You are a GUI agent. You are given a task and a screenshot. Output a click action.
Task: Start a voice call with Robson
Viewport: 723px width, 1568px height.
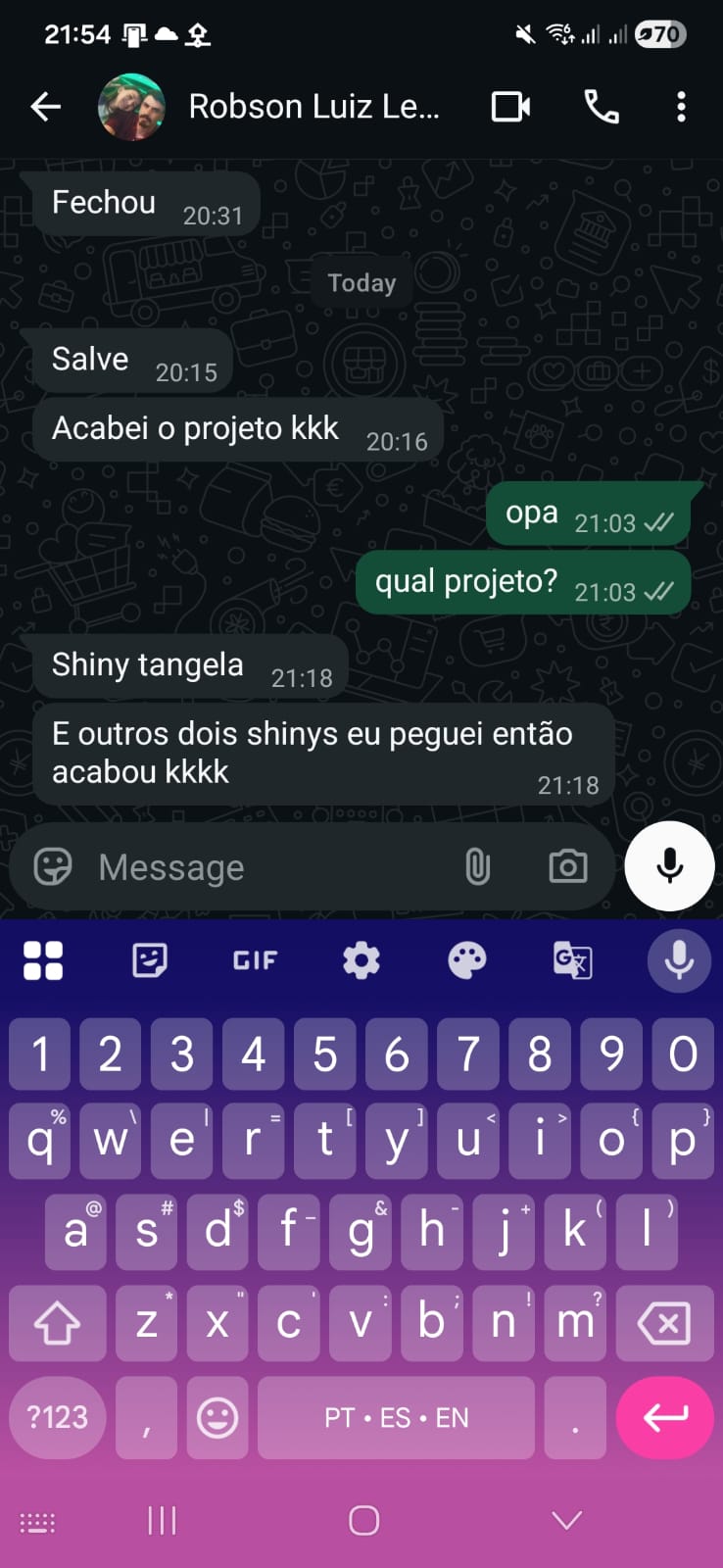[x=601, y=107]
